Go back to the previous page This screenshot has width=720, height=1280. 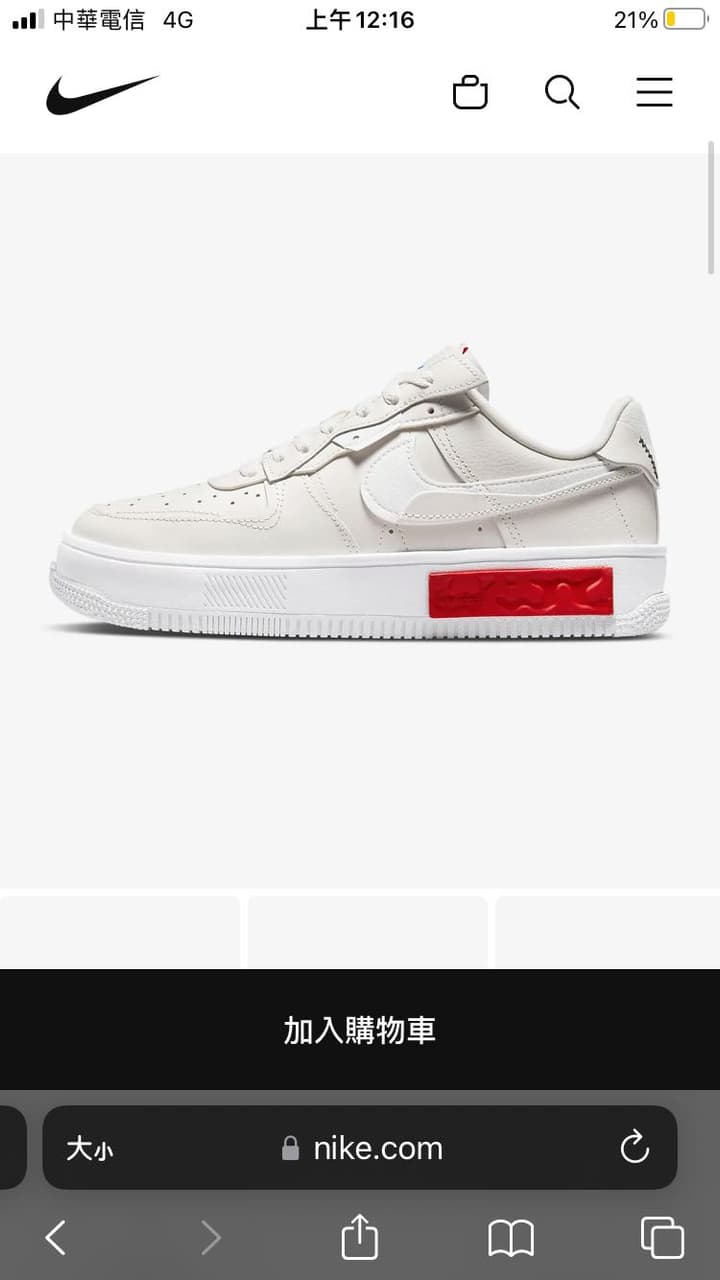tap(56, 1238)
